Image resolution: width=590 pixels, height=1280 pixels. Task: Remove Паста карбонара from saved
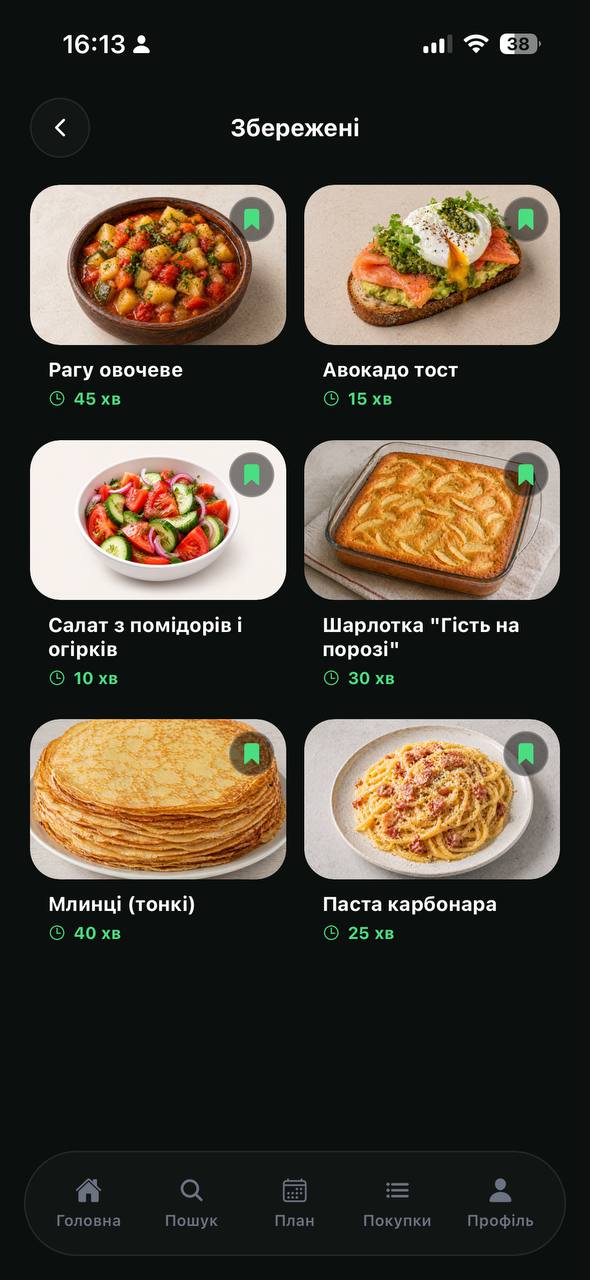coord(526,753)
